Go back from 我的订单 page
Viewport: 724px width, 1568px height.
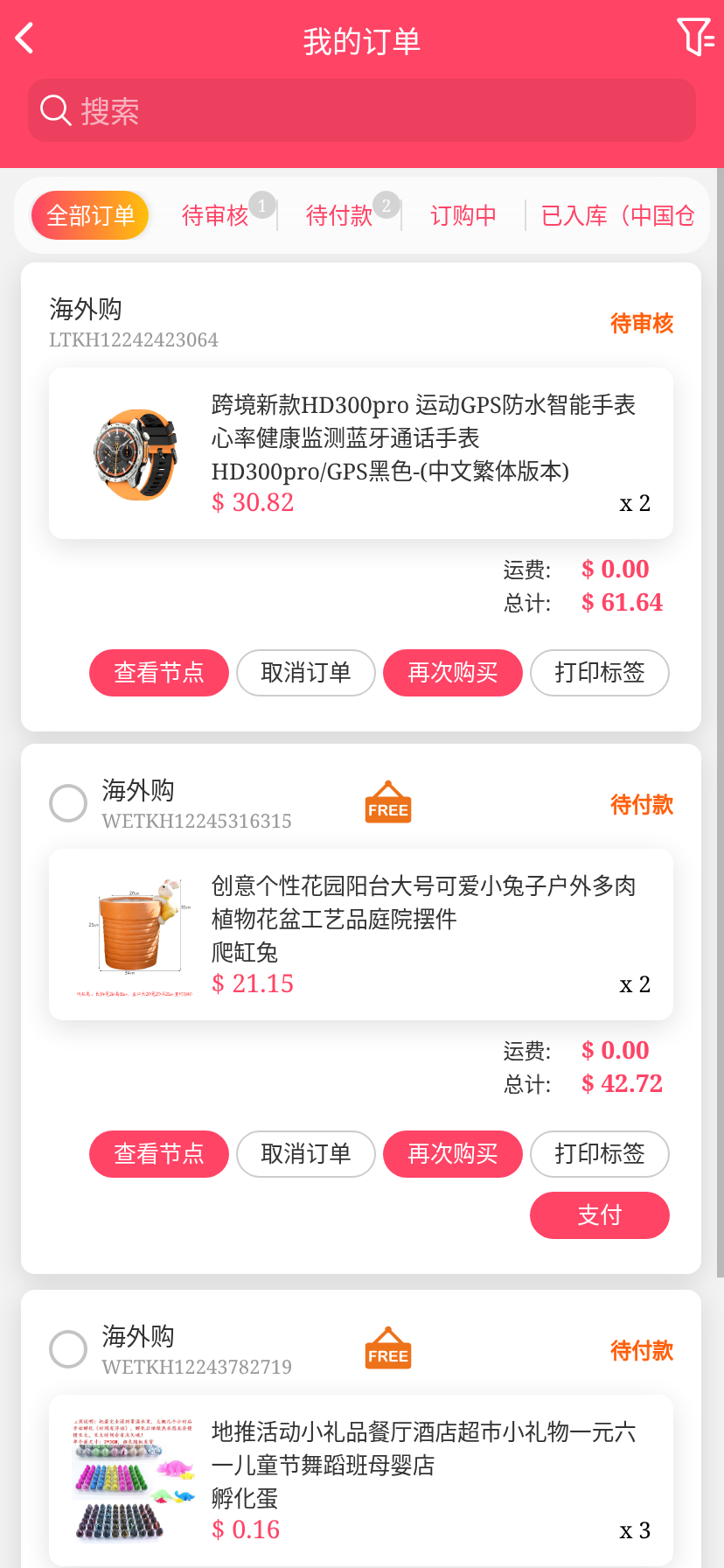pos(24,38)
